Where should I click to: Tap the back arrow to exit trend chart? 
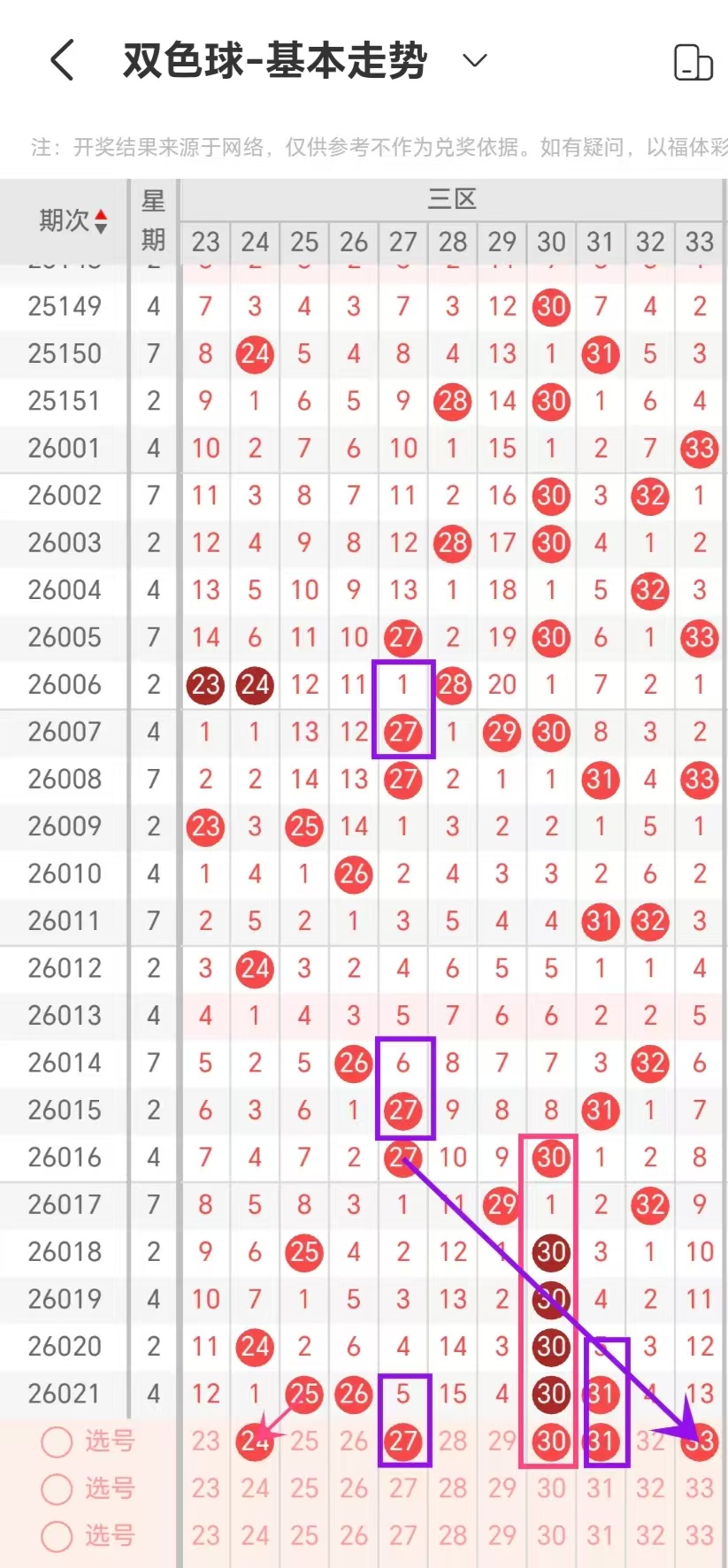[59, 59]
